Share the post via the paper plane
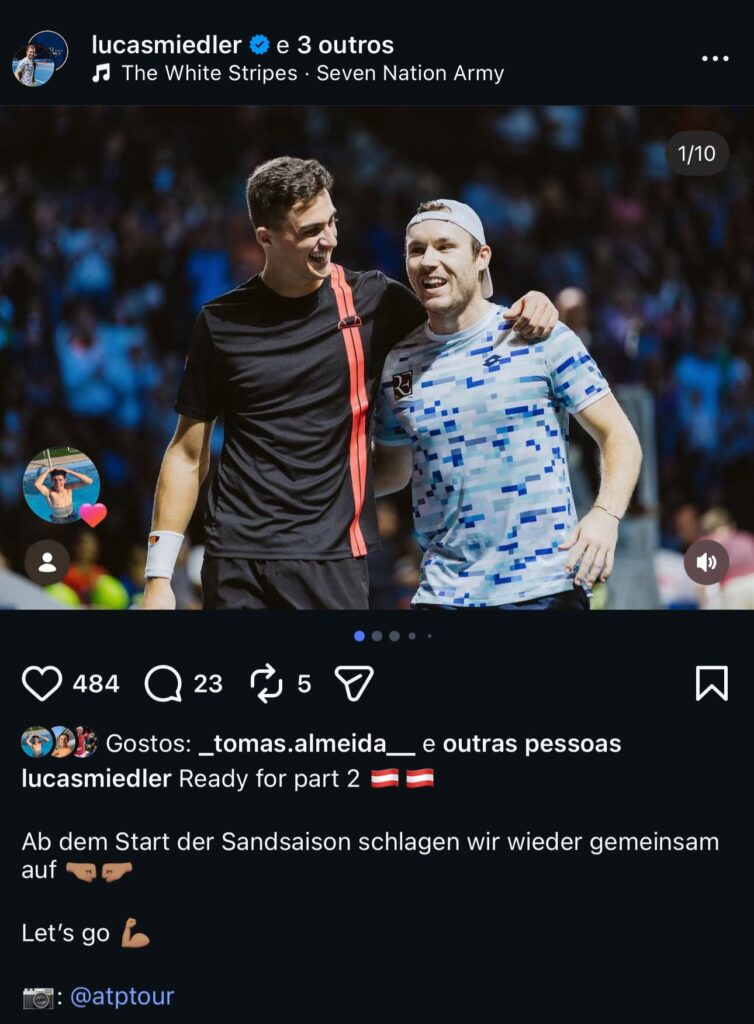Screen dimensions: 754x1024 click(354, 684)
